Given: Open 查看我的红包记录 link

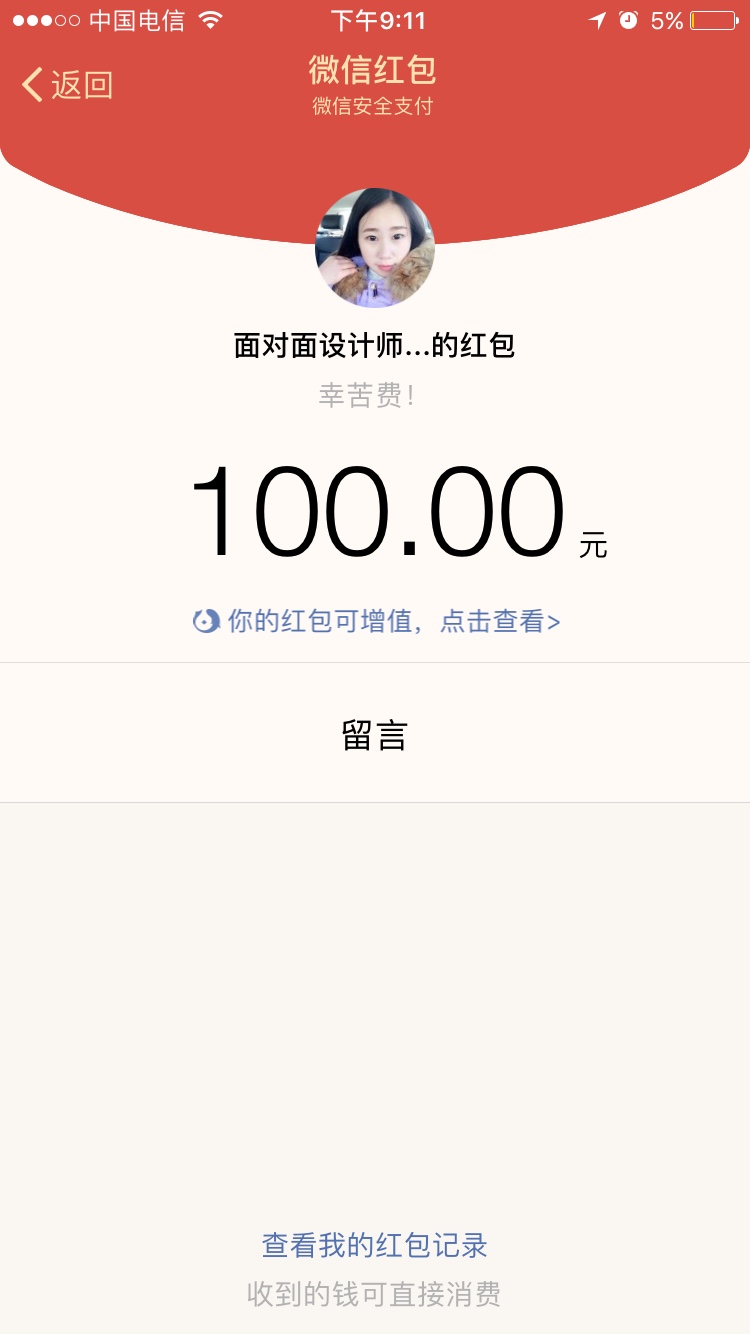Looking at the screenshot, I should (x=375, y=1245).
